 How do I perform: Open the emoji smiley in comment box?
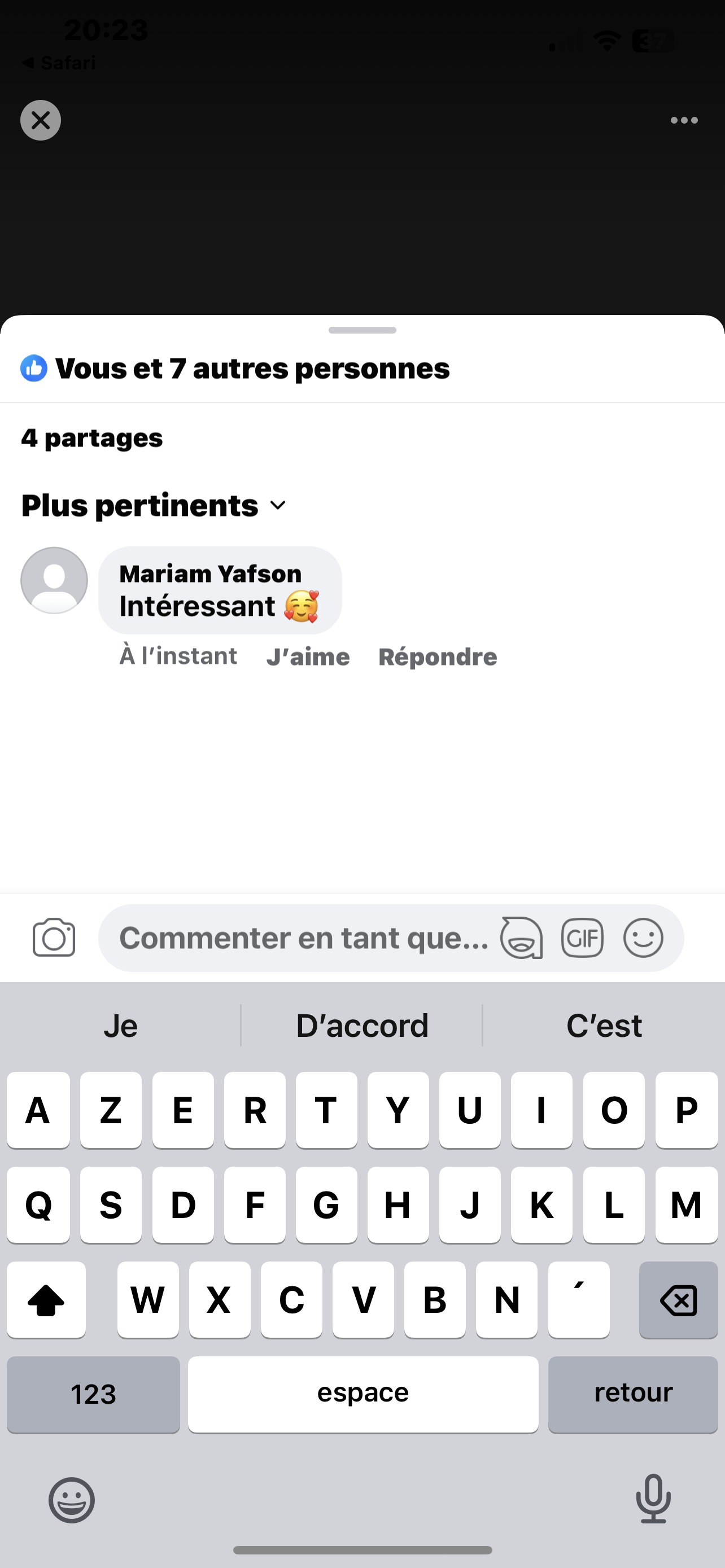click(643, 938)
